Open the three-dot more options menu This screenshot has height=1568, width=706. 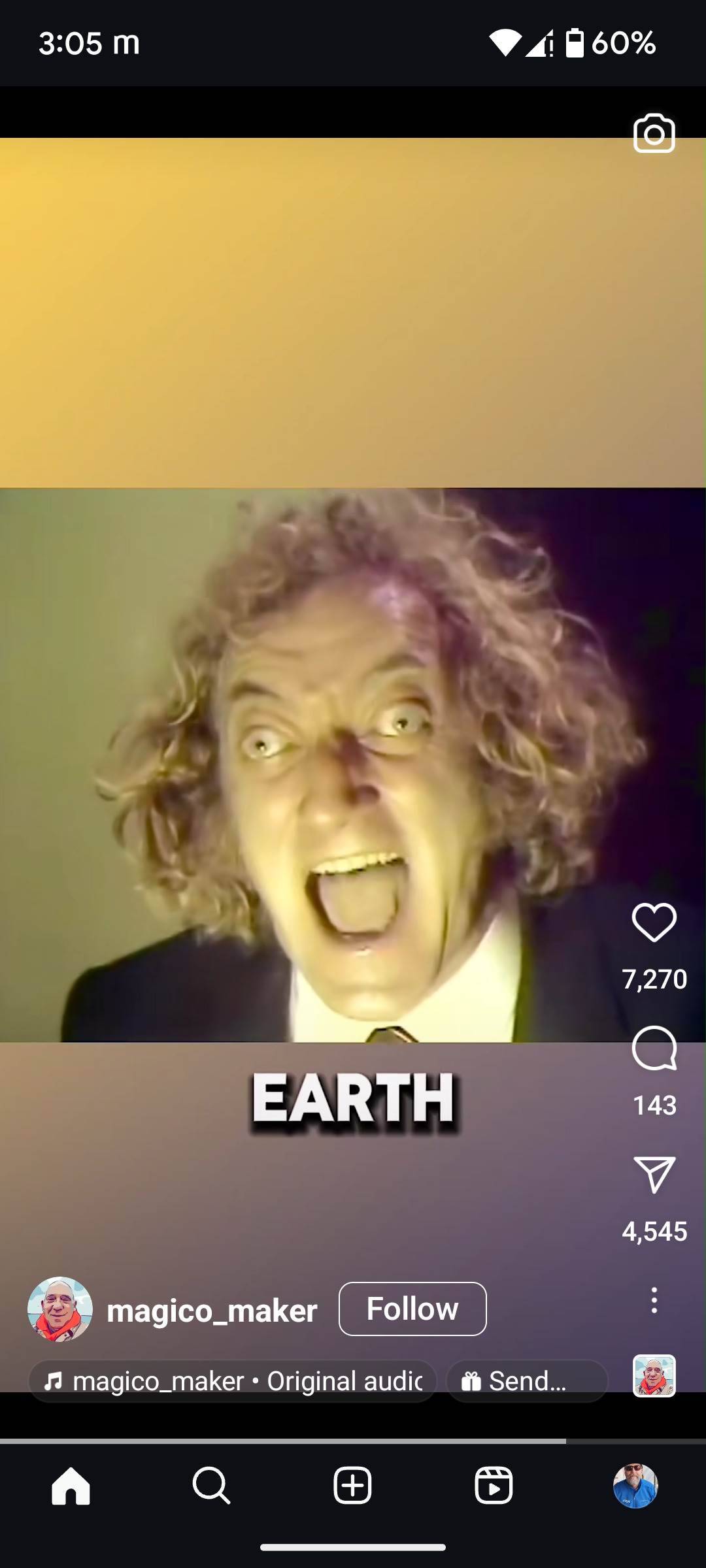click(x=654, y=1300)
